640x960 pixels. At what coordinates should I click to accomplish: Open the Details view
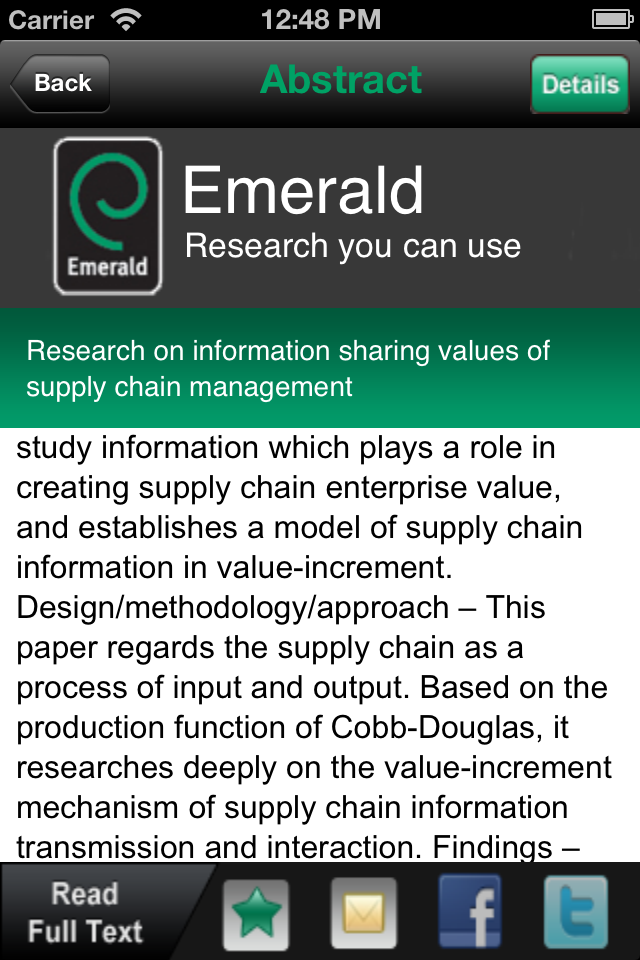(x=580, y=84)
